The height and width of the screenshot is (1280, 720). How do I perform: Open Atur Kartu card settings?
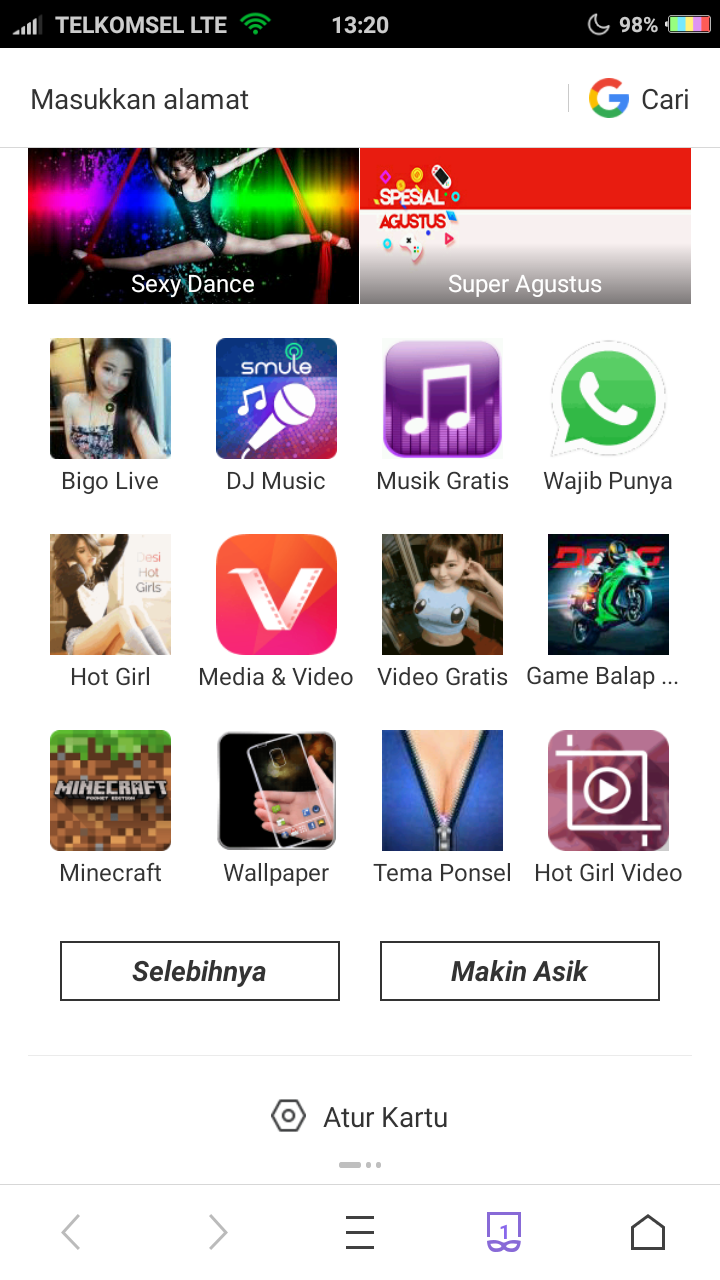360,1117
